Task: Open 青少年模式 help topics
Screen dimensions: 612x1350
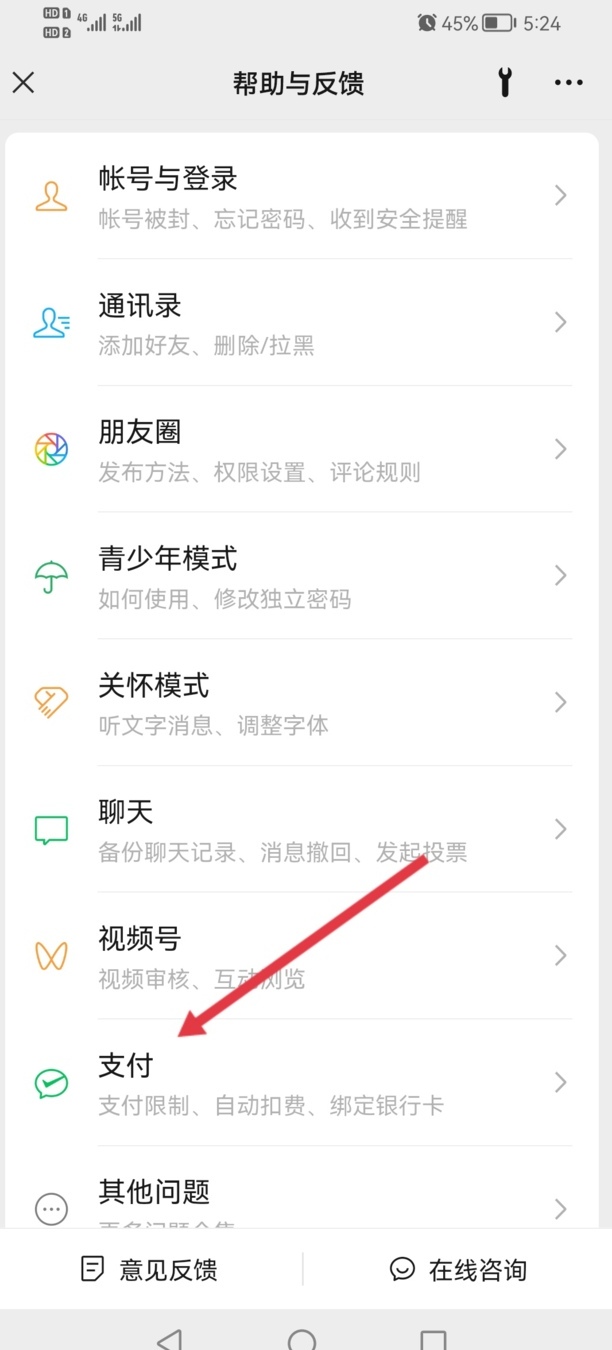Action: pyautogui.click(x=305, y=576)
